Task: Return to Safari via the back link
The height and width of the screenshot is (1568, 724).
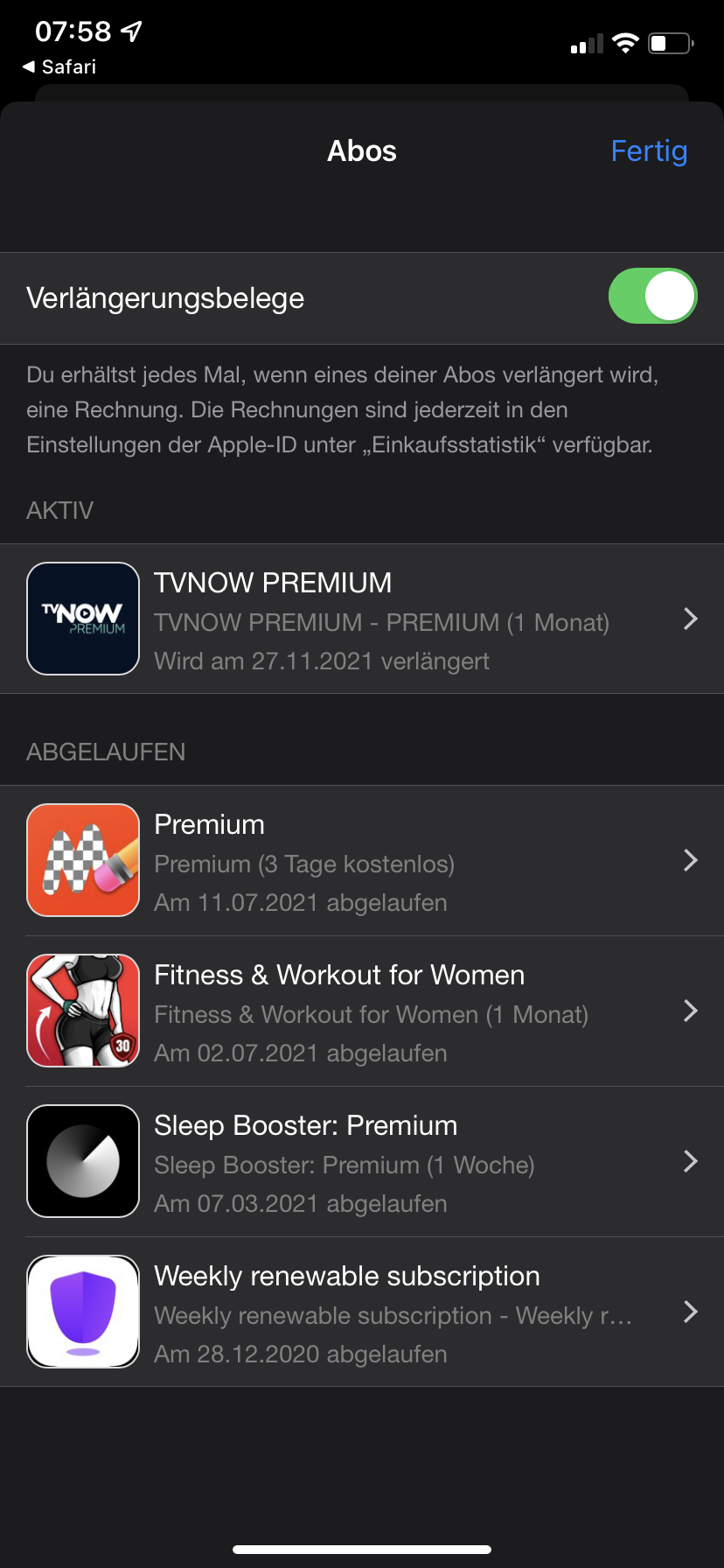Action: click(x=59, y=66)
